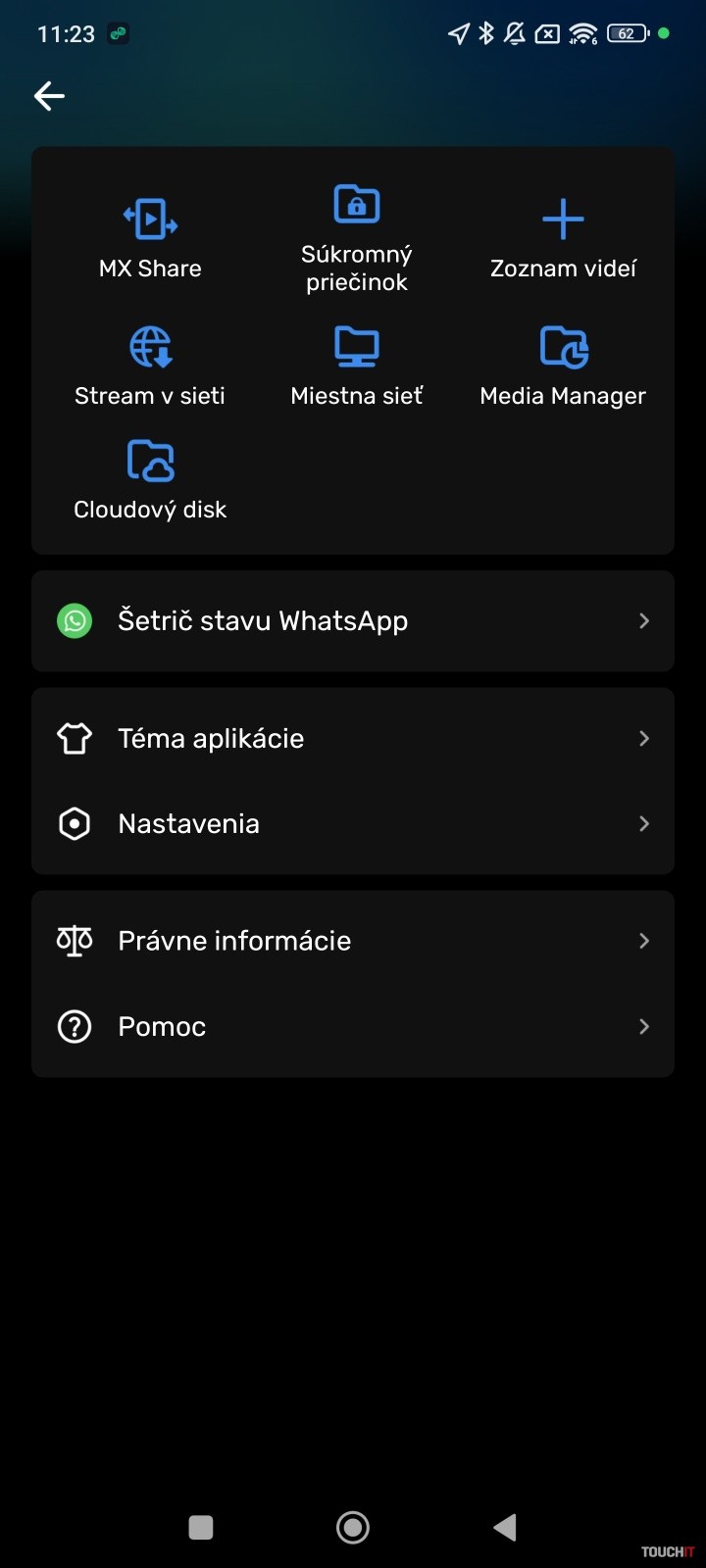The height and width of the screenshot is (1568, 706).
Task: Tap the system home button
Action: click(x=353, y=1527)
